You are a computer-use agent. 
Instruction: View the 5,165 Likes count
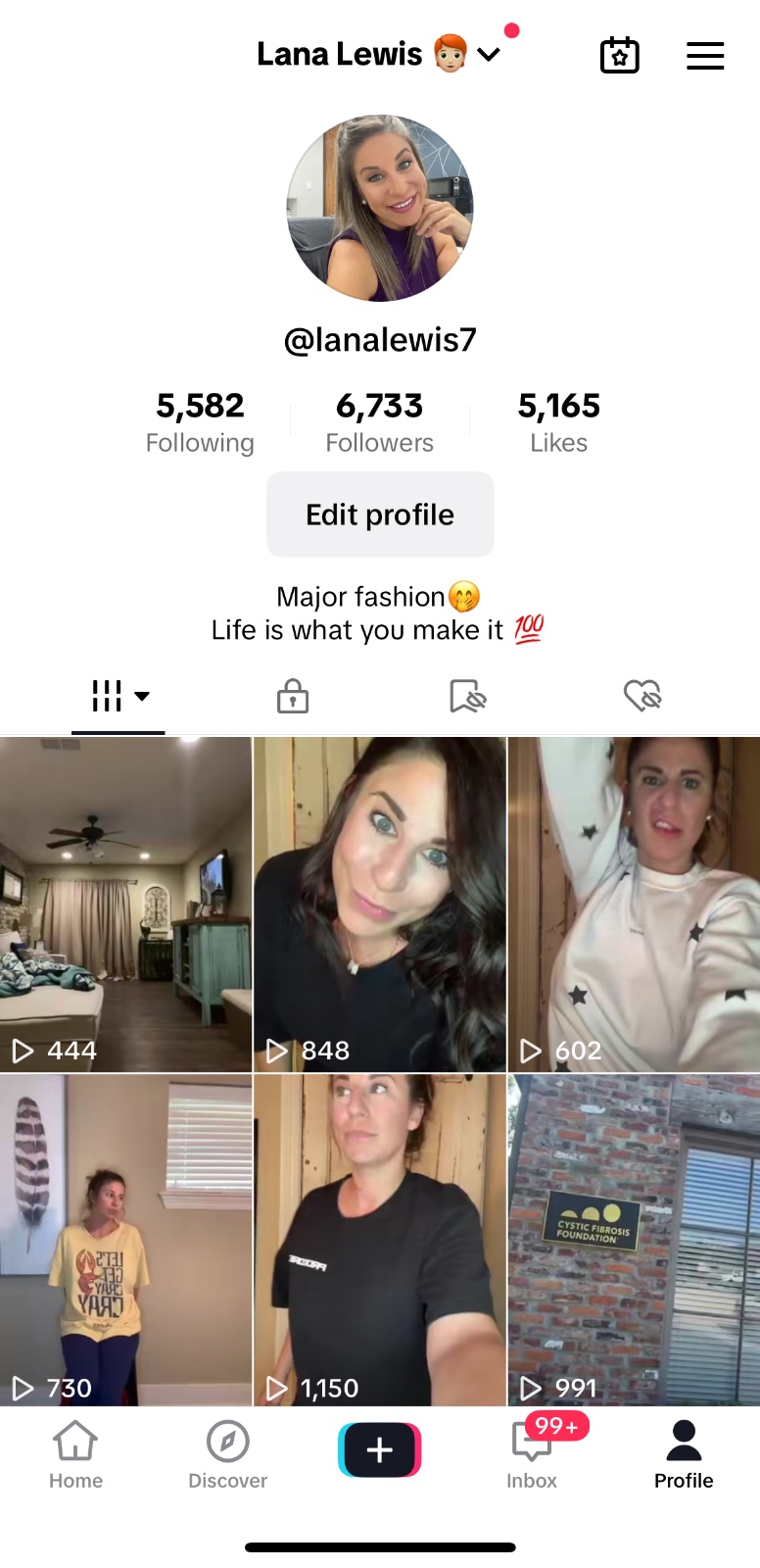pos(558,421)
